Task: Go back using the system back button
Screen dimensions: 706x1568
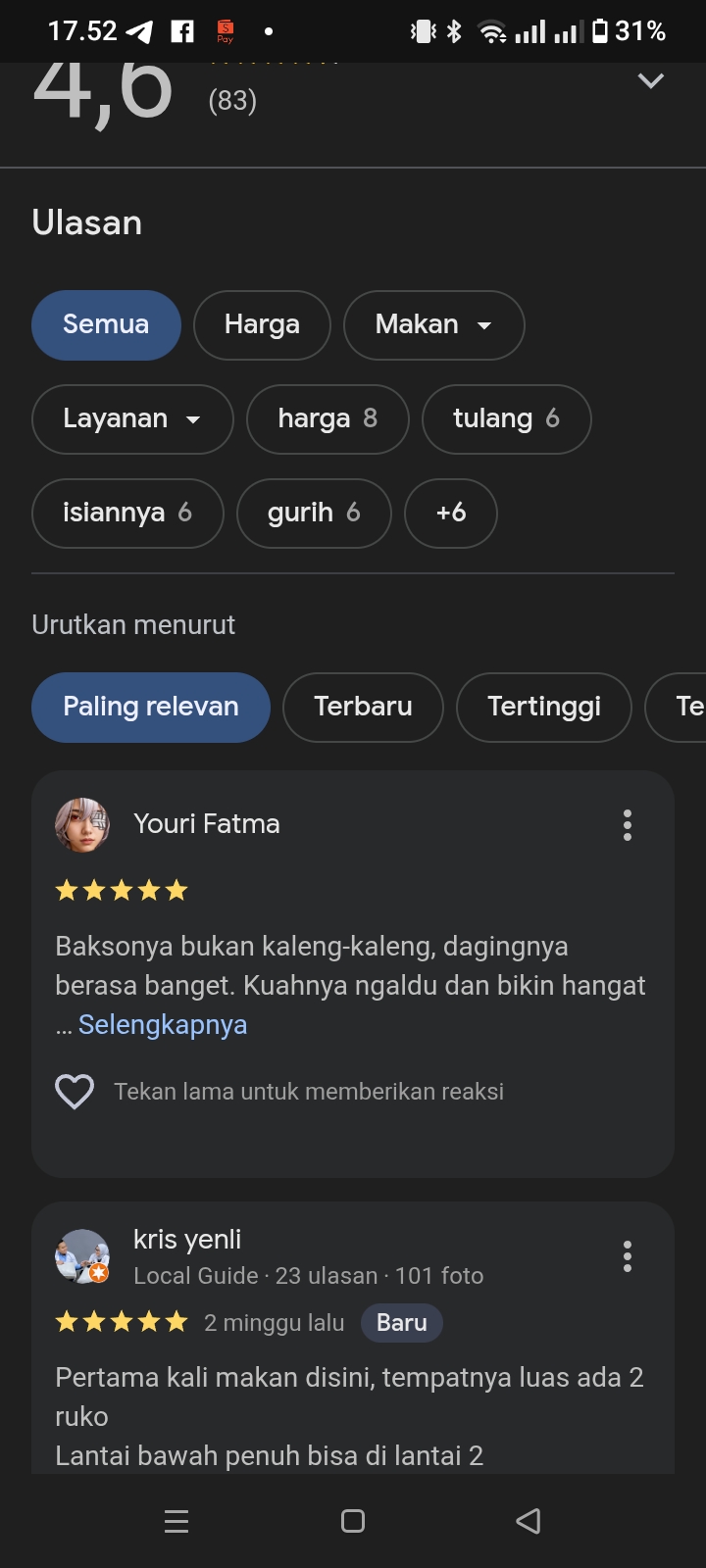Action: tap(529, 1521)
